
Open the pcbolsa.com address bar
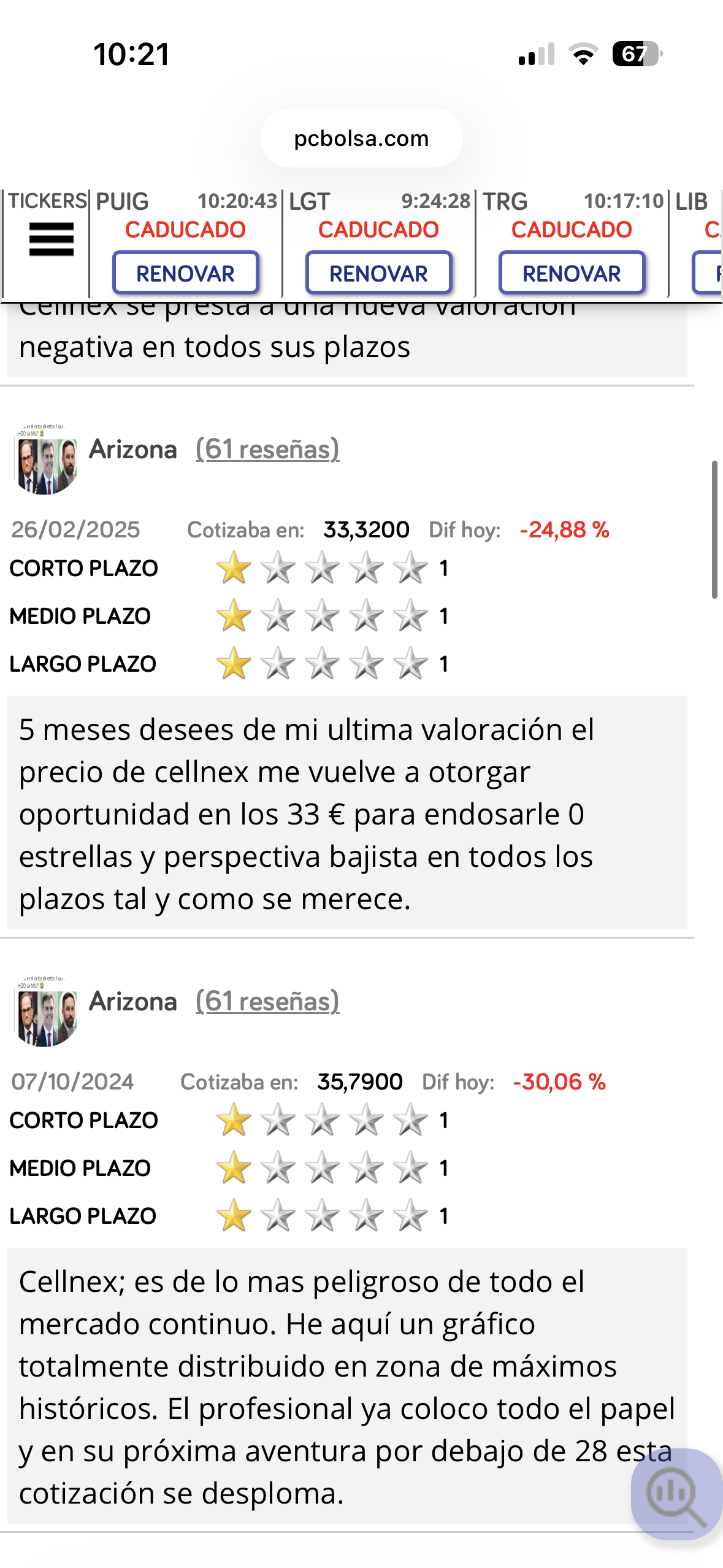(361, 139)
